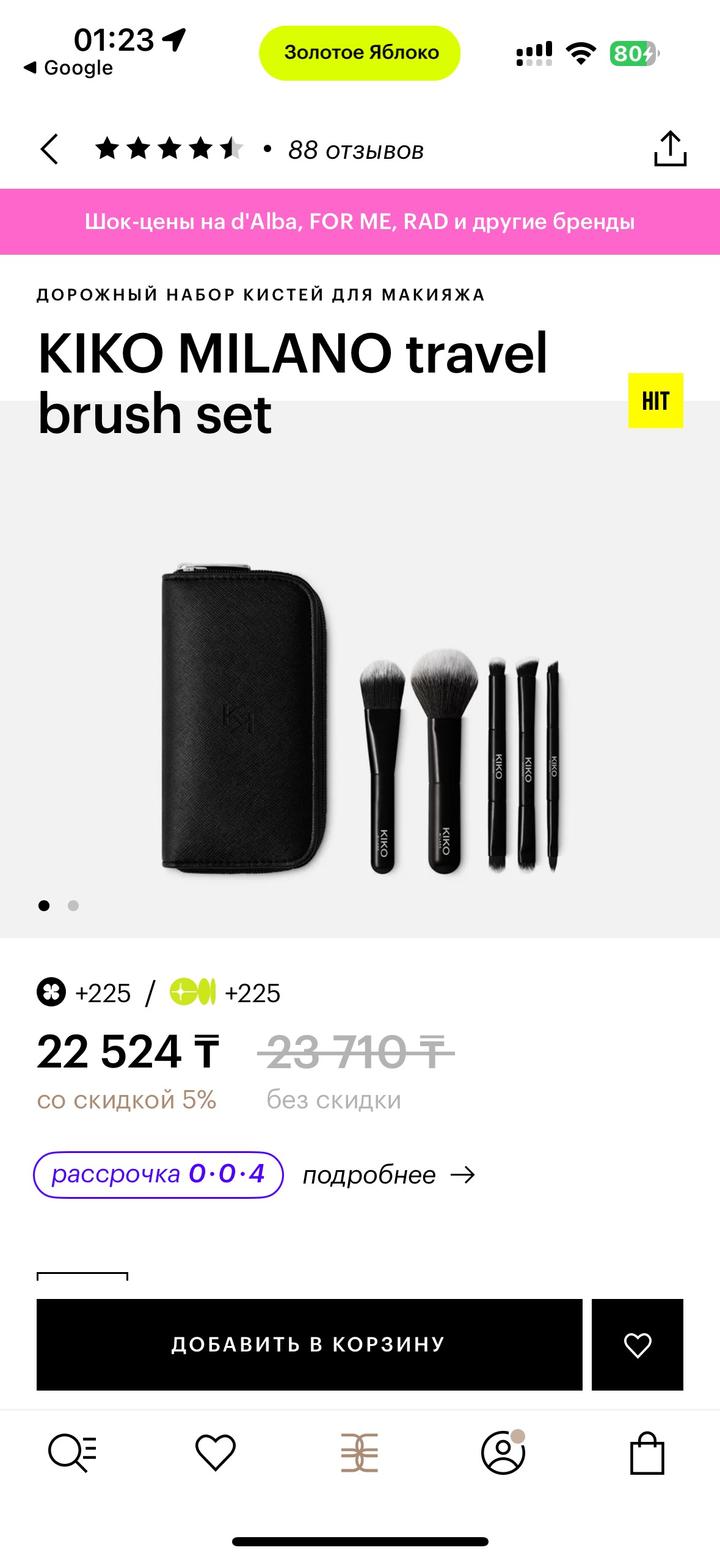Open the KIKO brush set product image

[x=360, y=718]
